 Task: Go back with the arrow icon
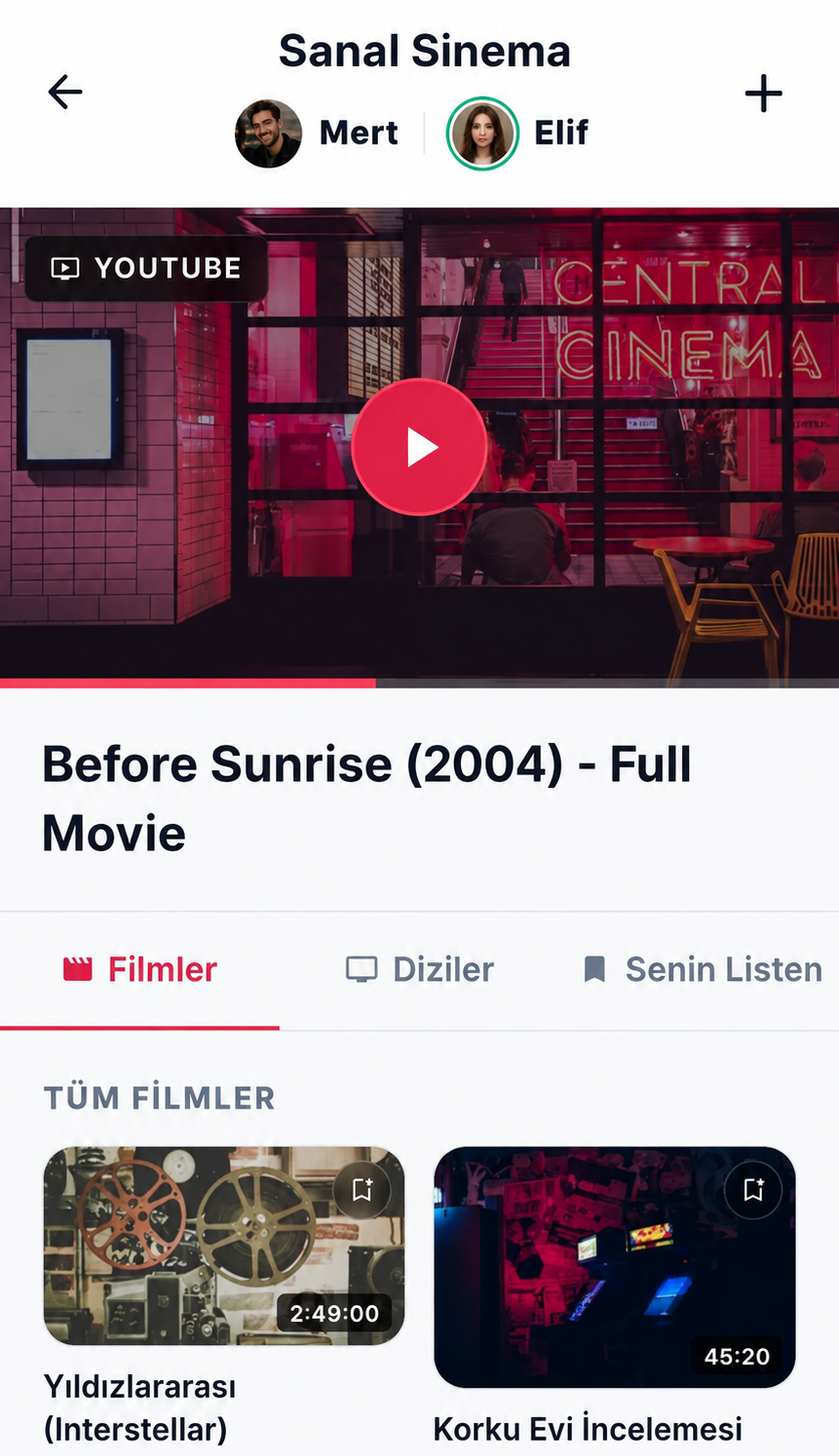[x=65, y=93]
